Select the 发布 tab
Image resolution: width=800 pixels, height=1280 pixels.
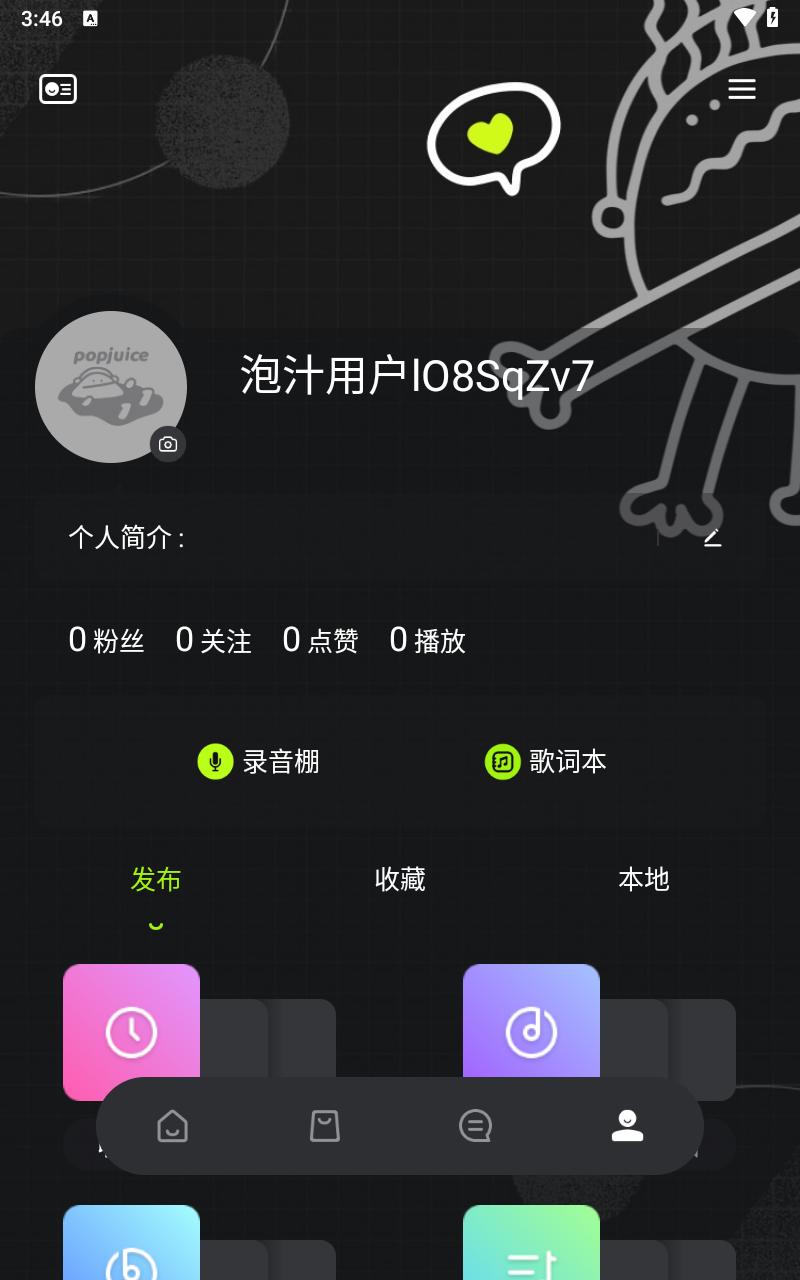click(x=155, y=880)
